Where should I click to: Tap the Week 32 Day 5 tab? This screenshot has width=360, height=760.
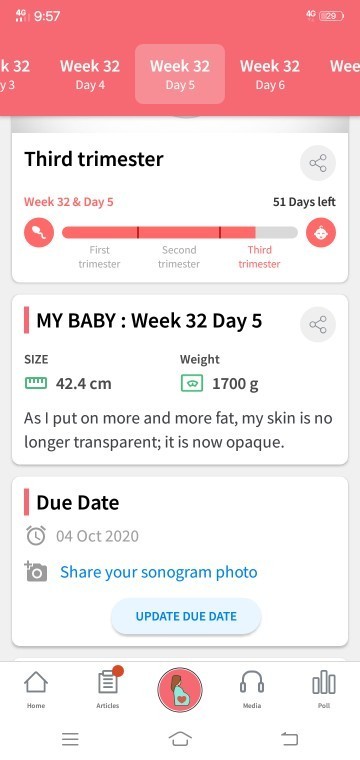[180, 74]
